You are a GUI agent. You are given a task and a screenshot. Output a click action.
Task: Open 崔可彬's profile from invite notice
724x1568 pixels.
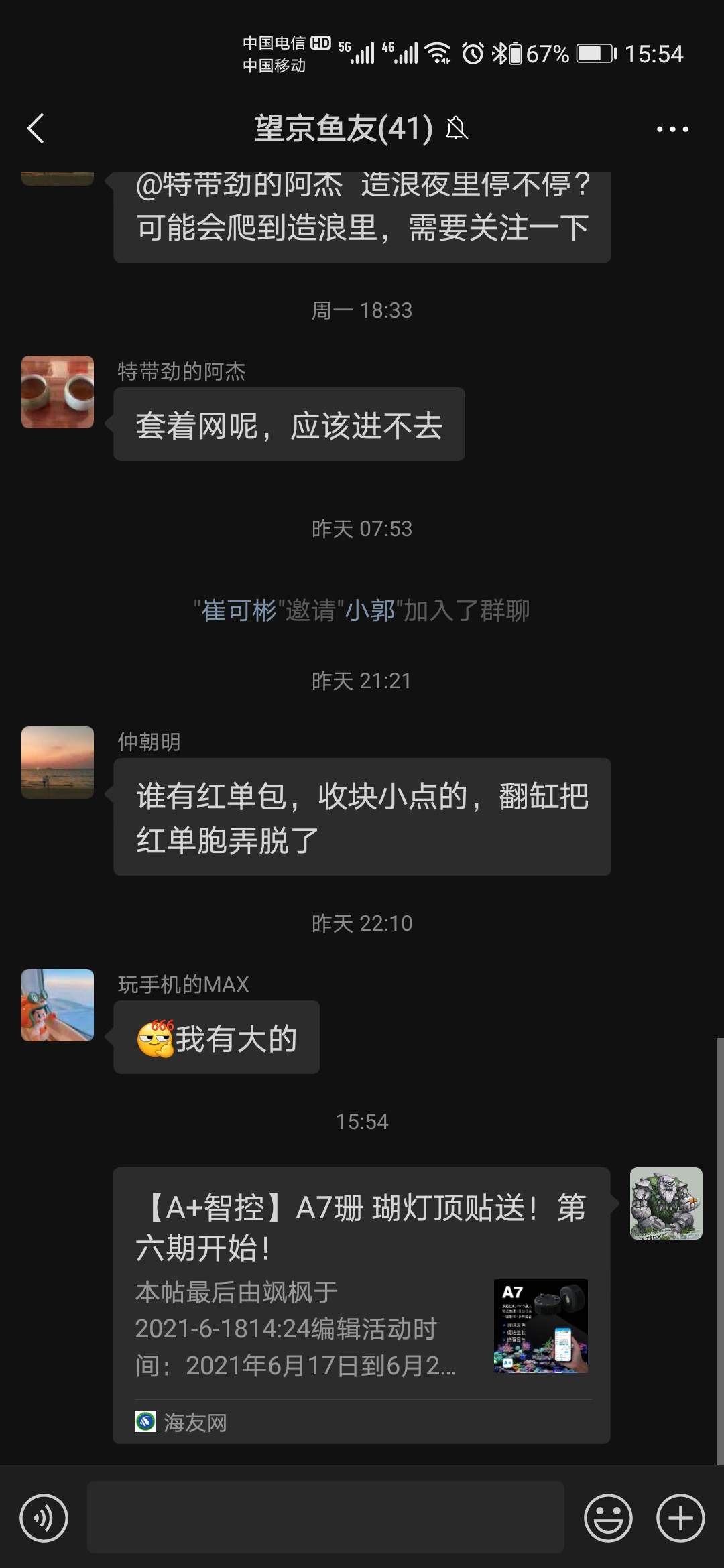[239, 610]
